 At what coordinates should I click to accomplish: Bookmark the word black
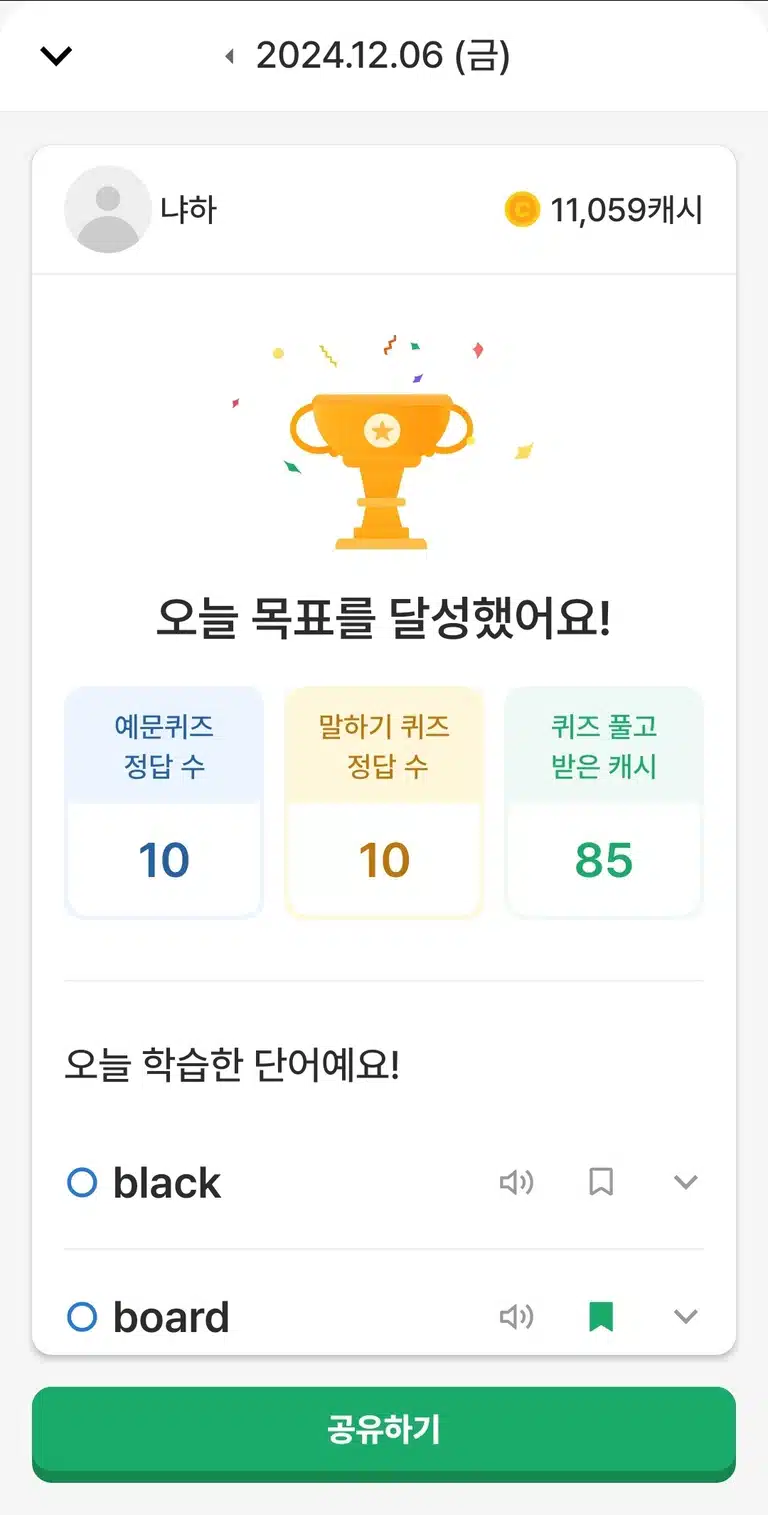(x=601, y=1183)
